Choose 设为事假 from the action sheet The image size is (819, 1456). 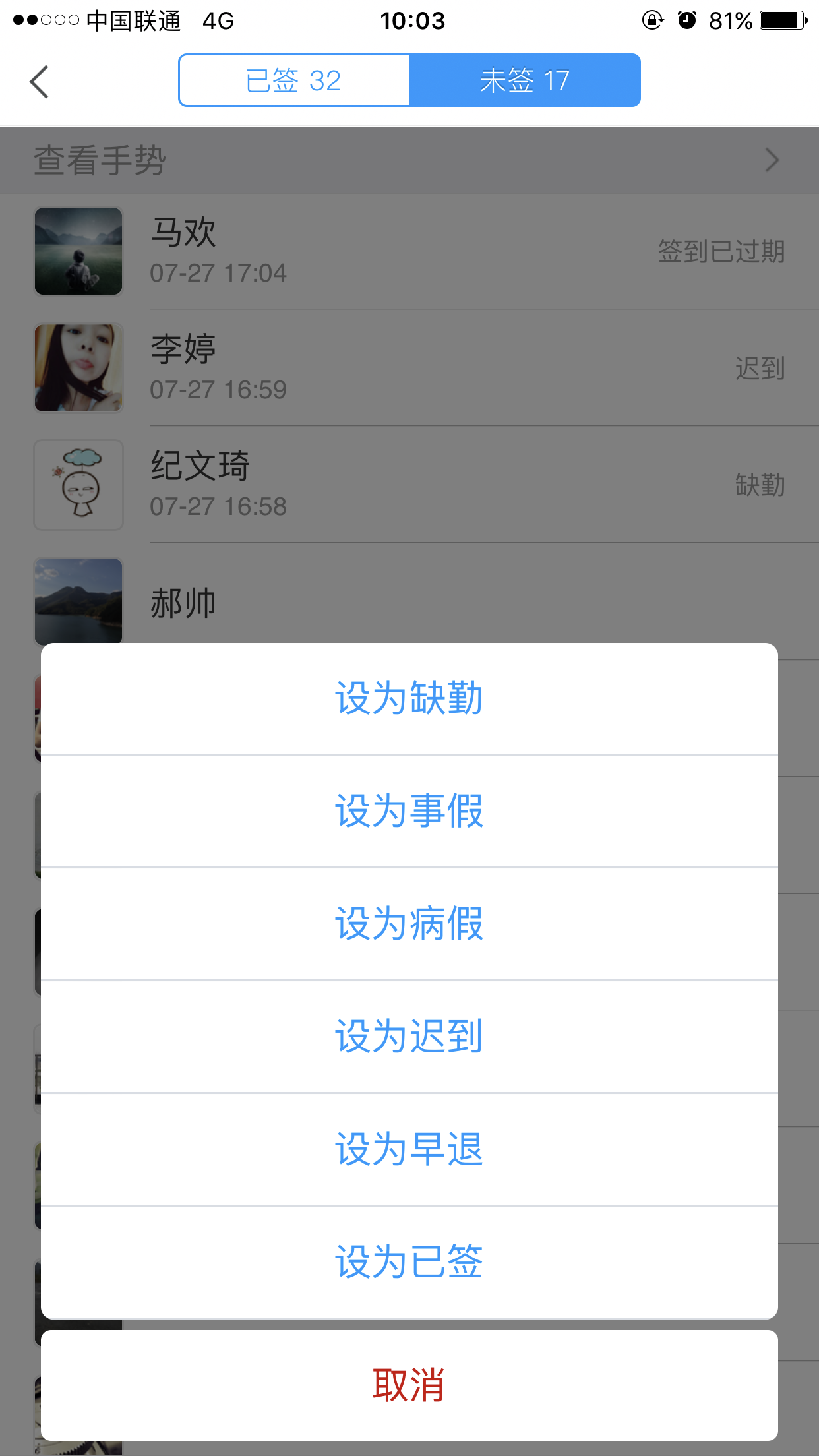pyautogui.click(x=409, y=811)
